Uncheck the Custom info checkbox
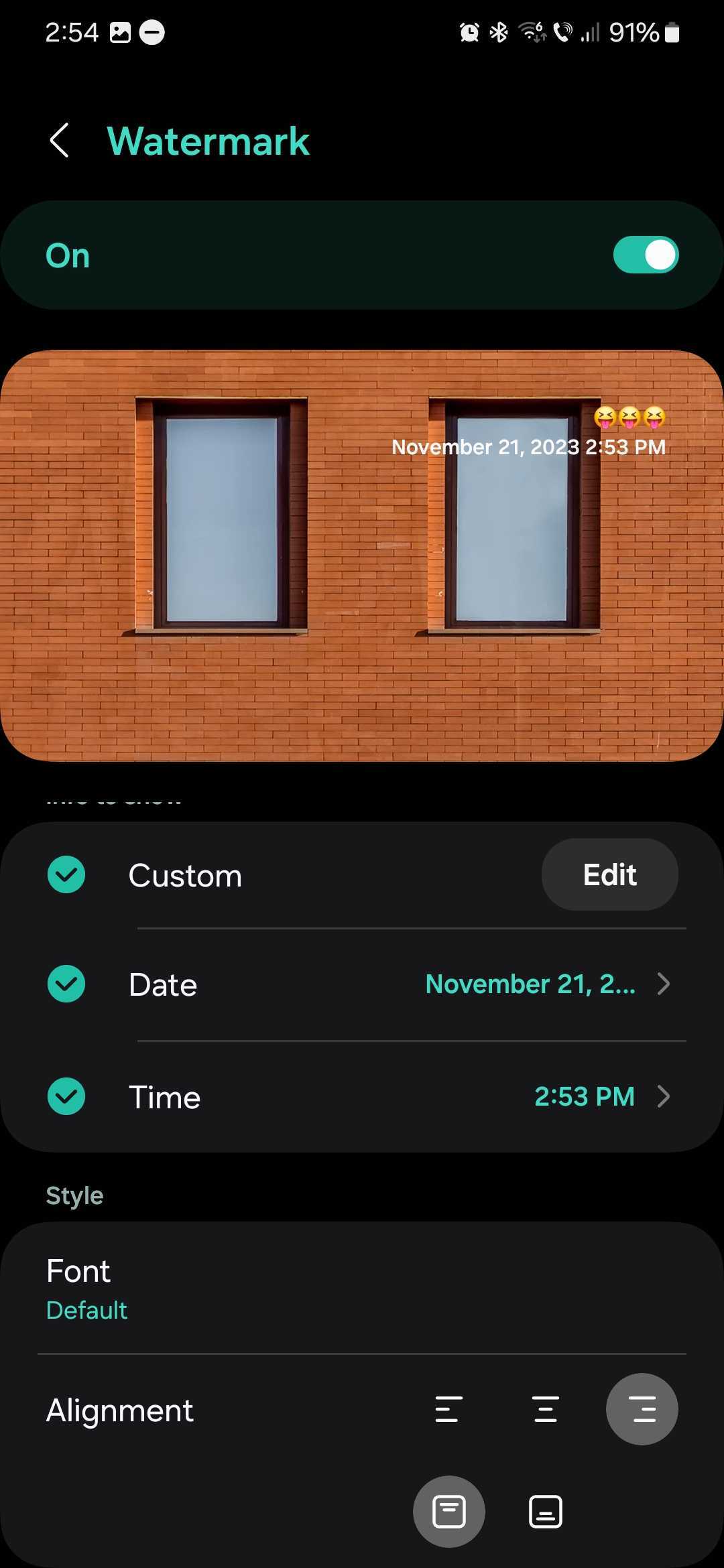 66,874
